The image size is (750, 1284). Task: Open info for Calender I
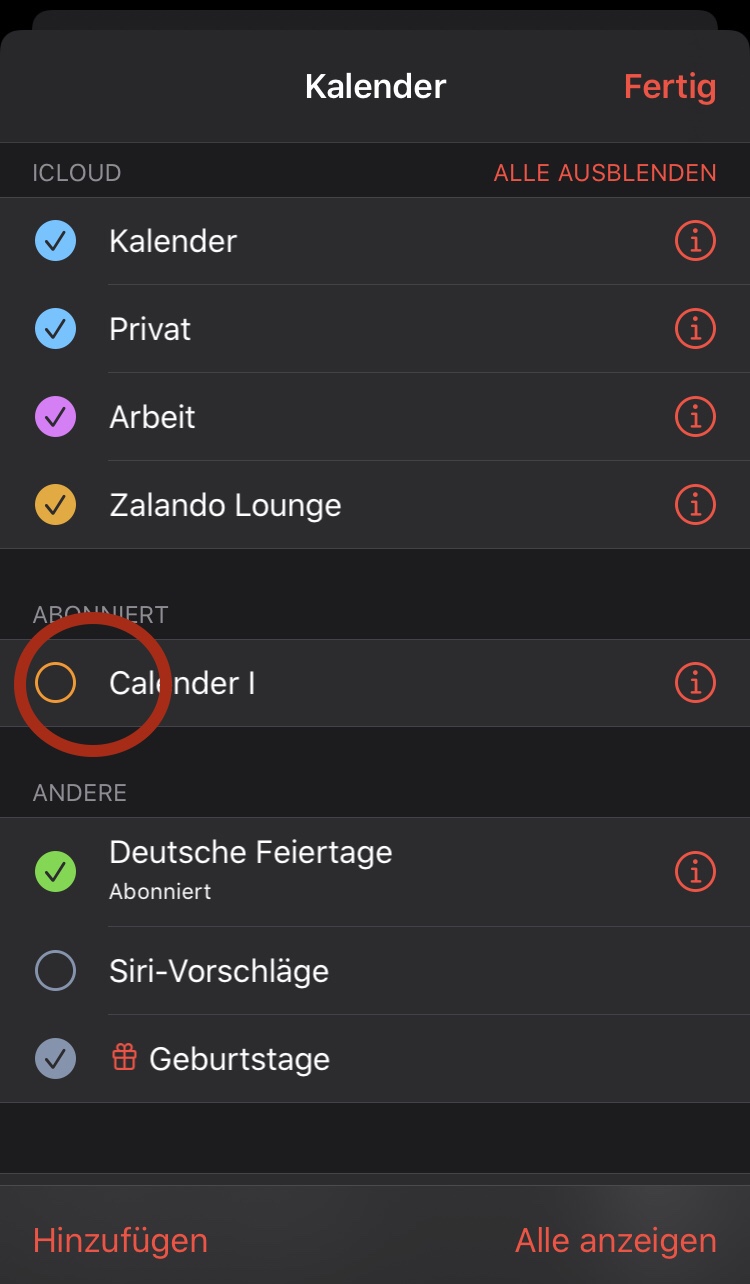(695, 683)
